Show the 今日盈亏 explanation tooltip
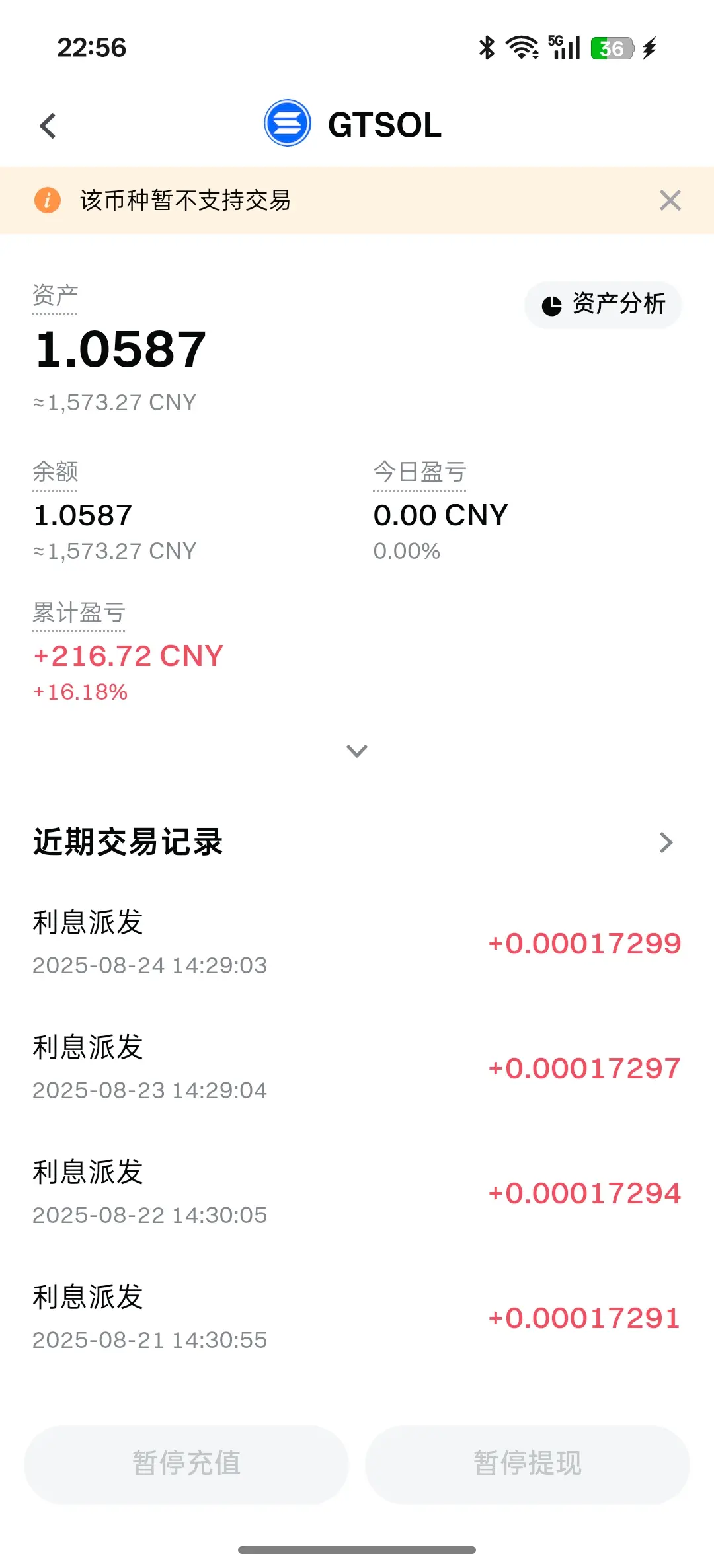The height and width of the screenshot is (1568, 714). [x=420, y=472]
